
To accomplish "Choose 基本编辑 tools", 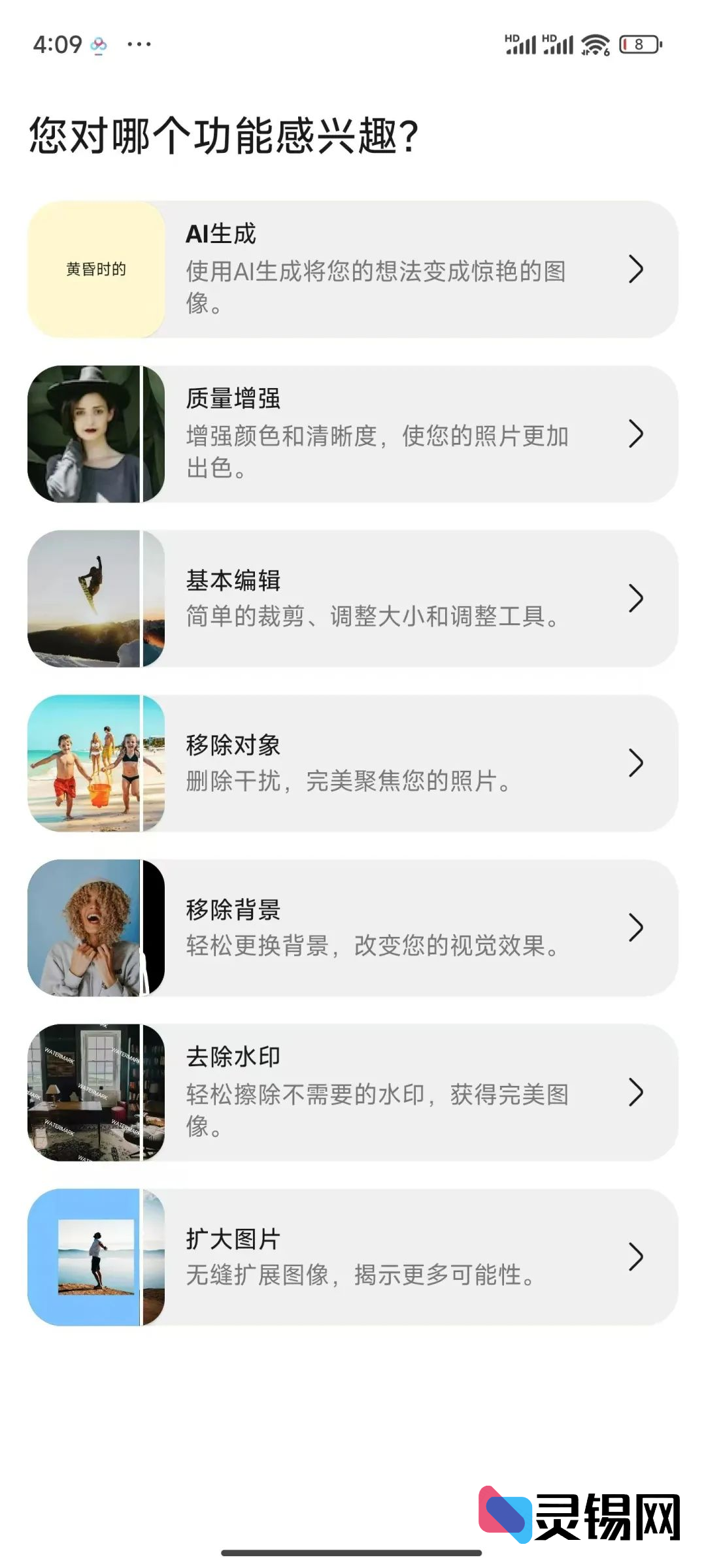I will (x=353, y=598).
